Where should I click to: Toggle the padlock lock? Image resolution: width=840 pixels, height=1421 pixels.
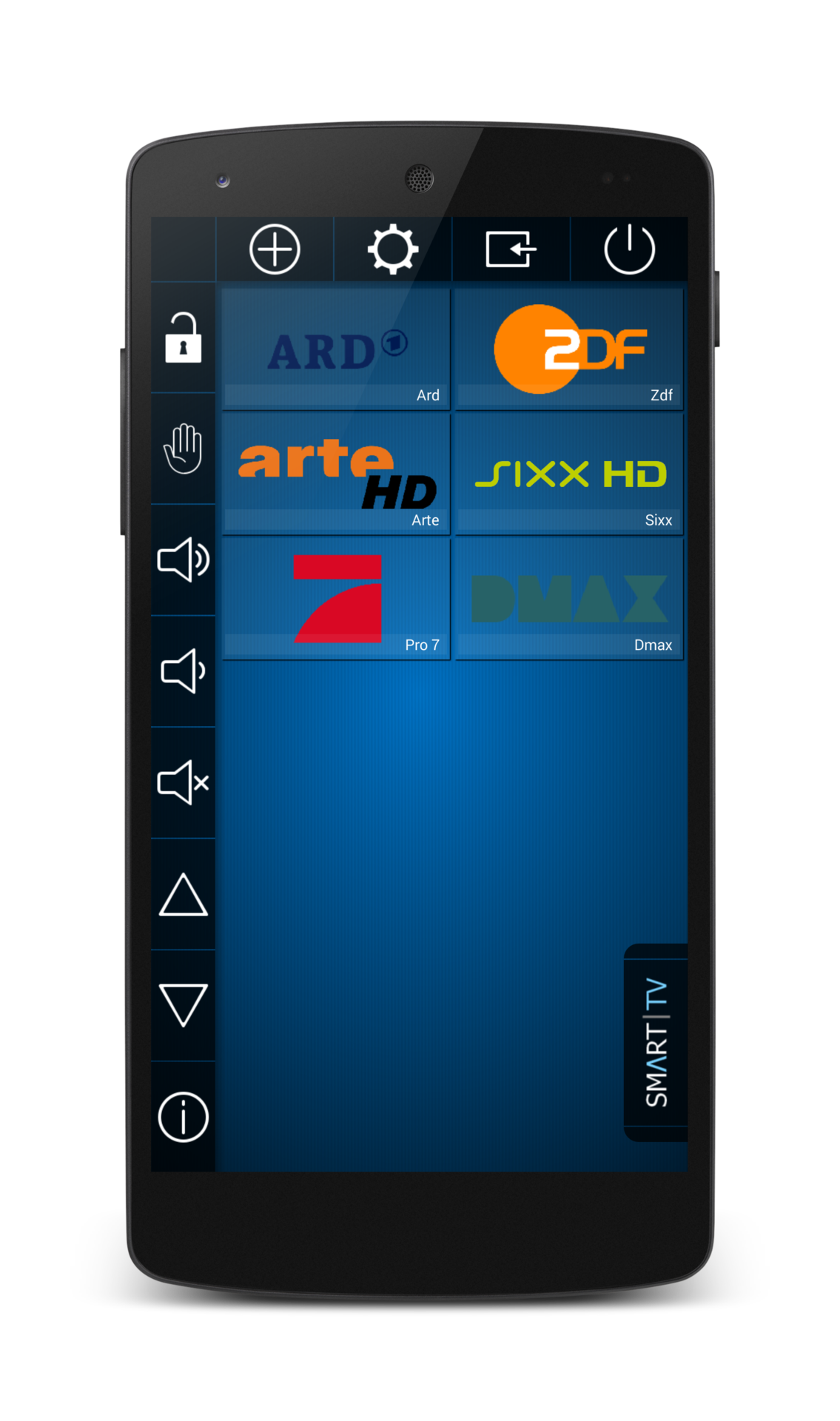pyautogui.click(x=183, y=338)
